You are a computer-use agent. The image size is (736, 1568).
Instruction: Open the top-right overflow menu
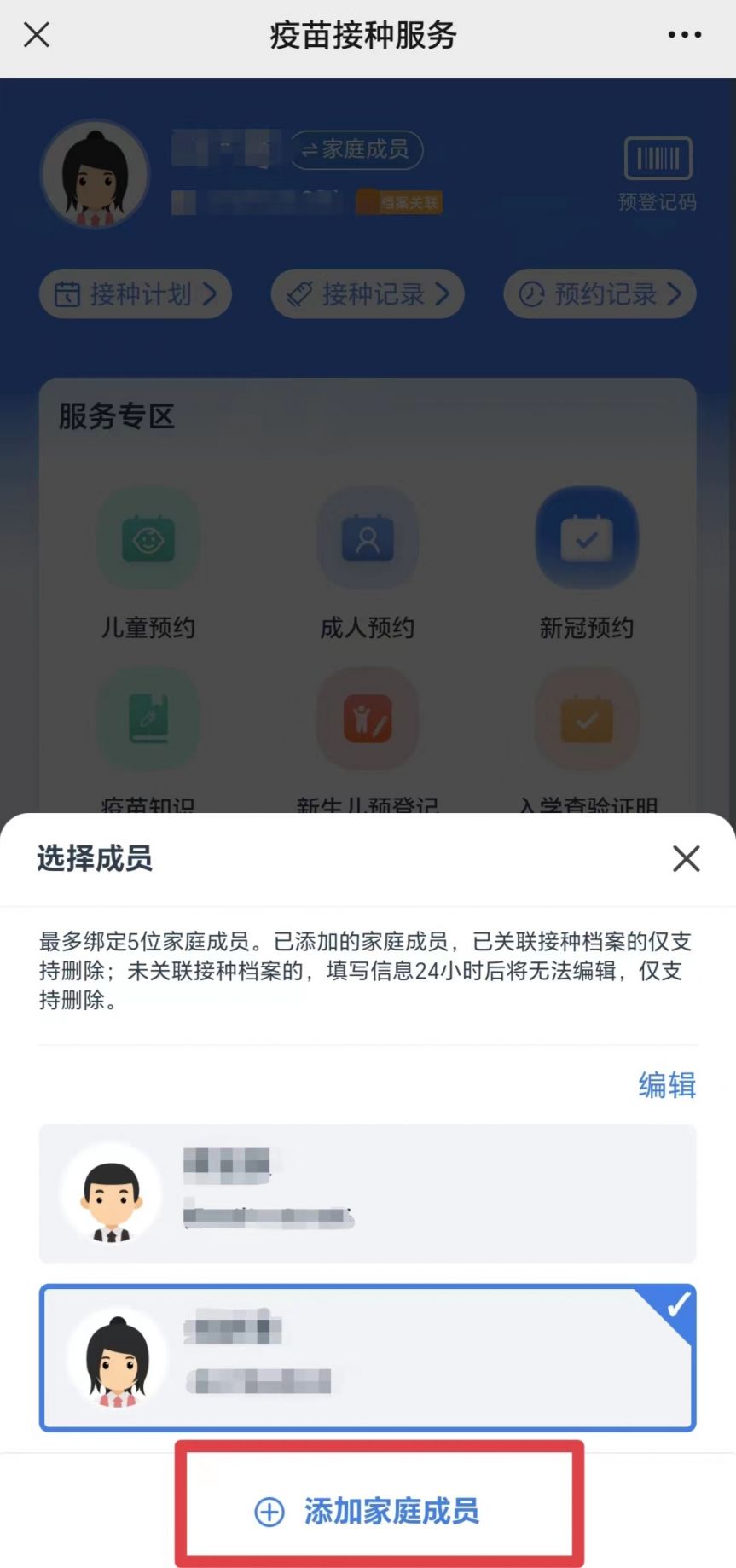(x=684, y=35)
